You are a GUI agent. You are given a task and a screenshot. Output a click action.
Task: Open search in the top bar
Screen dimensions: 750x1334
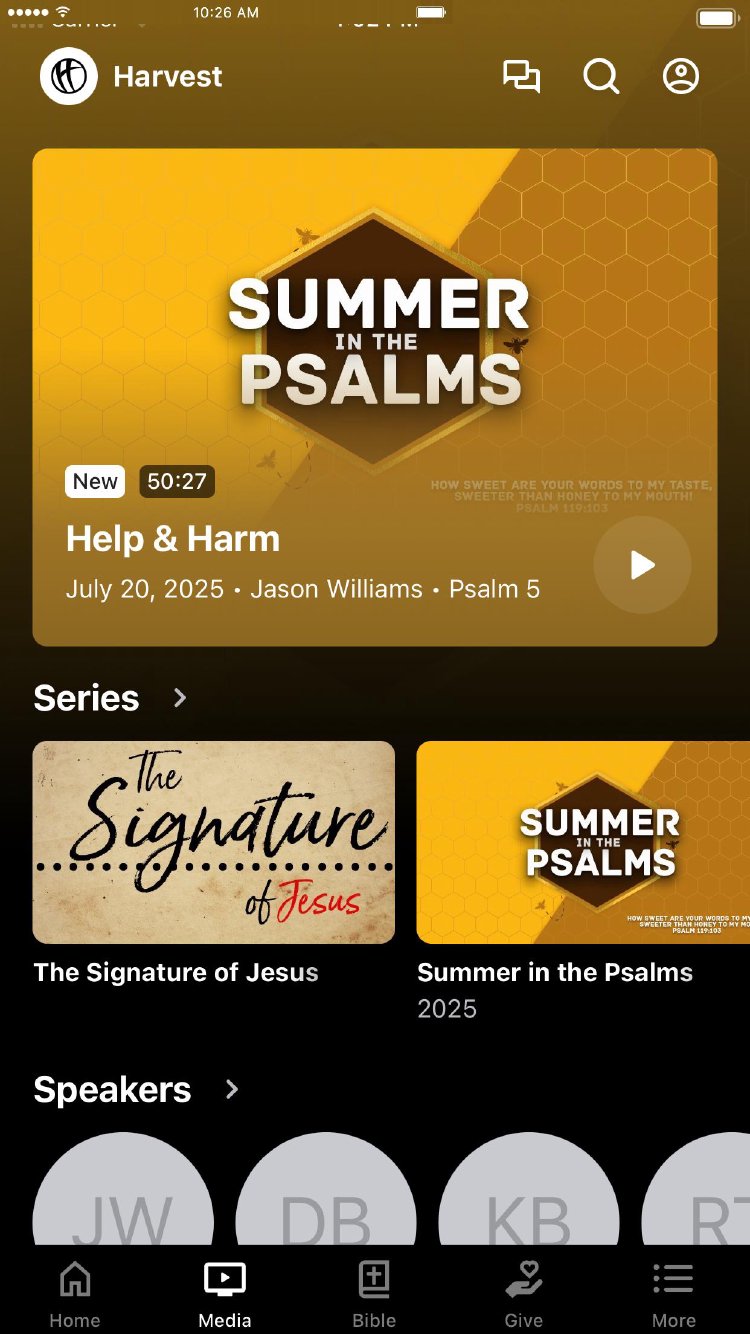pos(601,77)
